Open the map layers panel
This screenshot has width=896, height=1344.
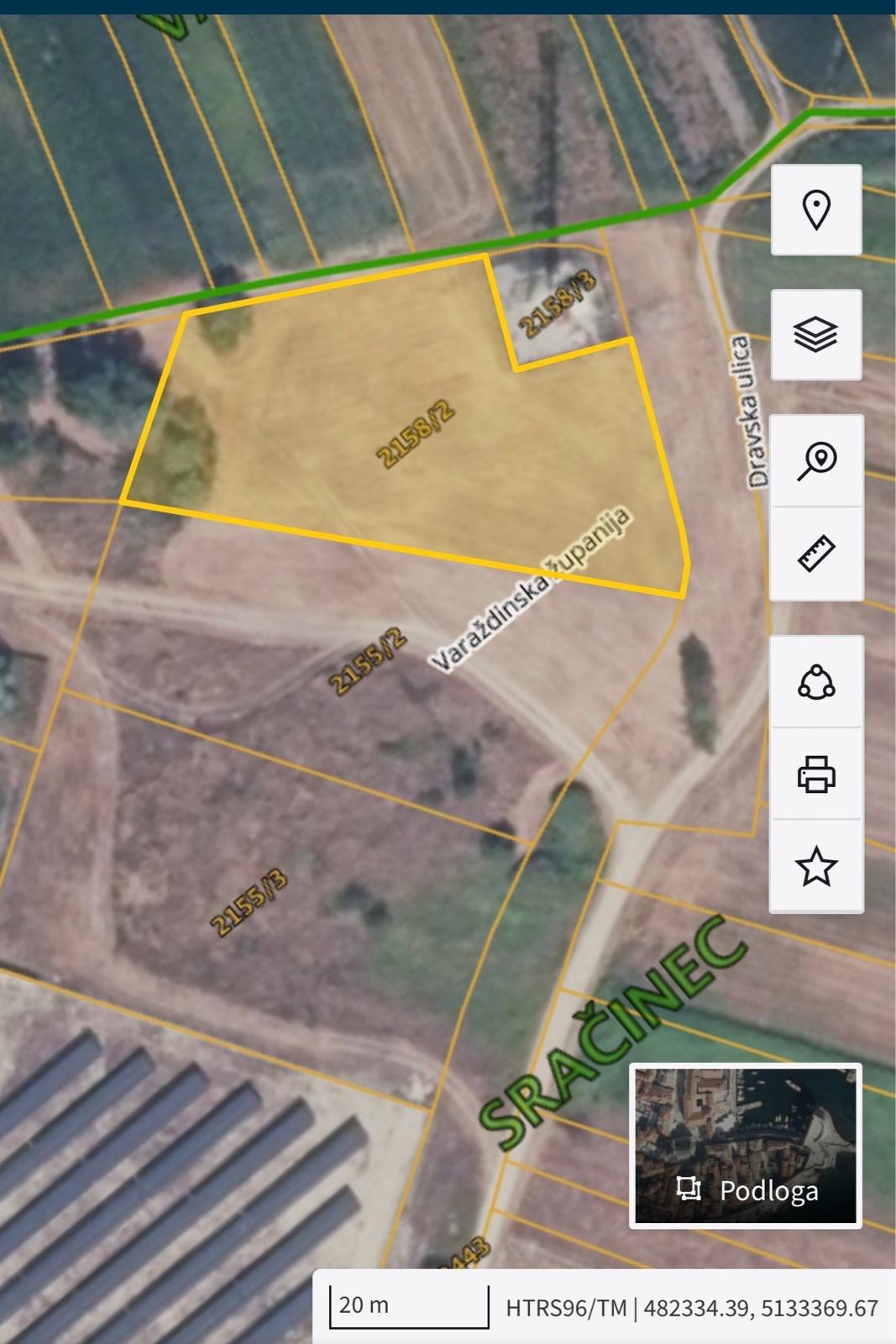(816, 335)
